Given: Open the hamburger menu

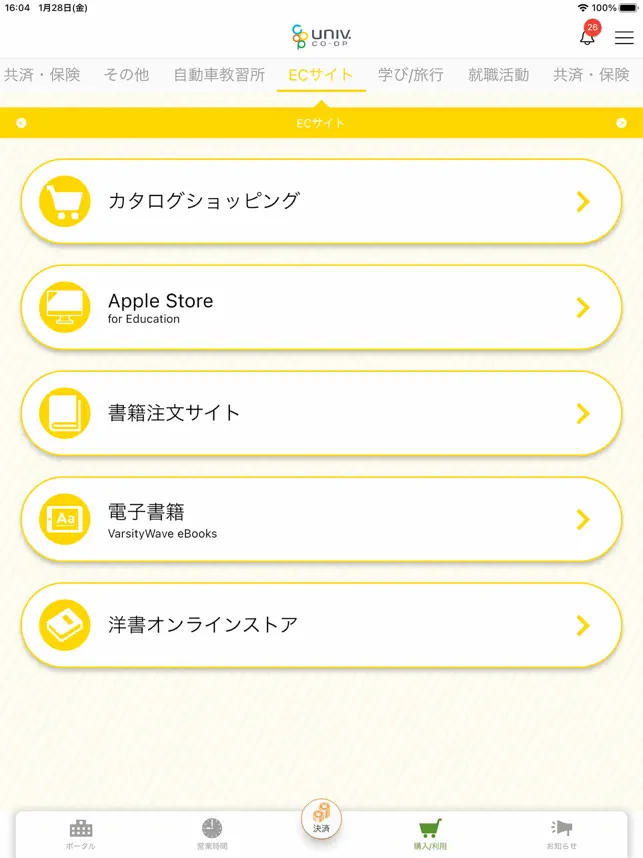Looking at the screenshot, I should click(x=624, y=38).
